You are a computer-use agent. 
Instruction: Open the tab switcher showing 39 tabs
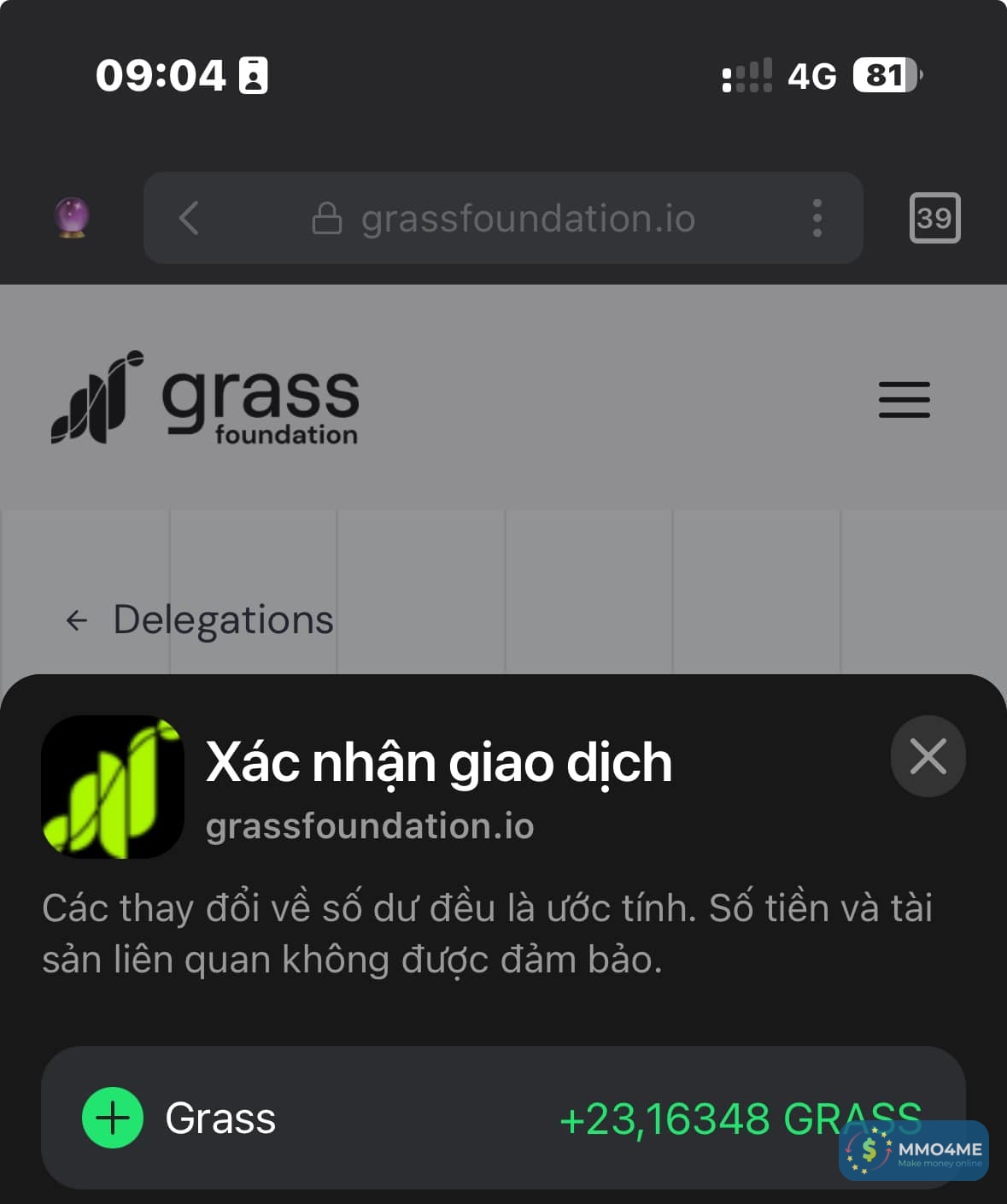click(934, 219)
